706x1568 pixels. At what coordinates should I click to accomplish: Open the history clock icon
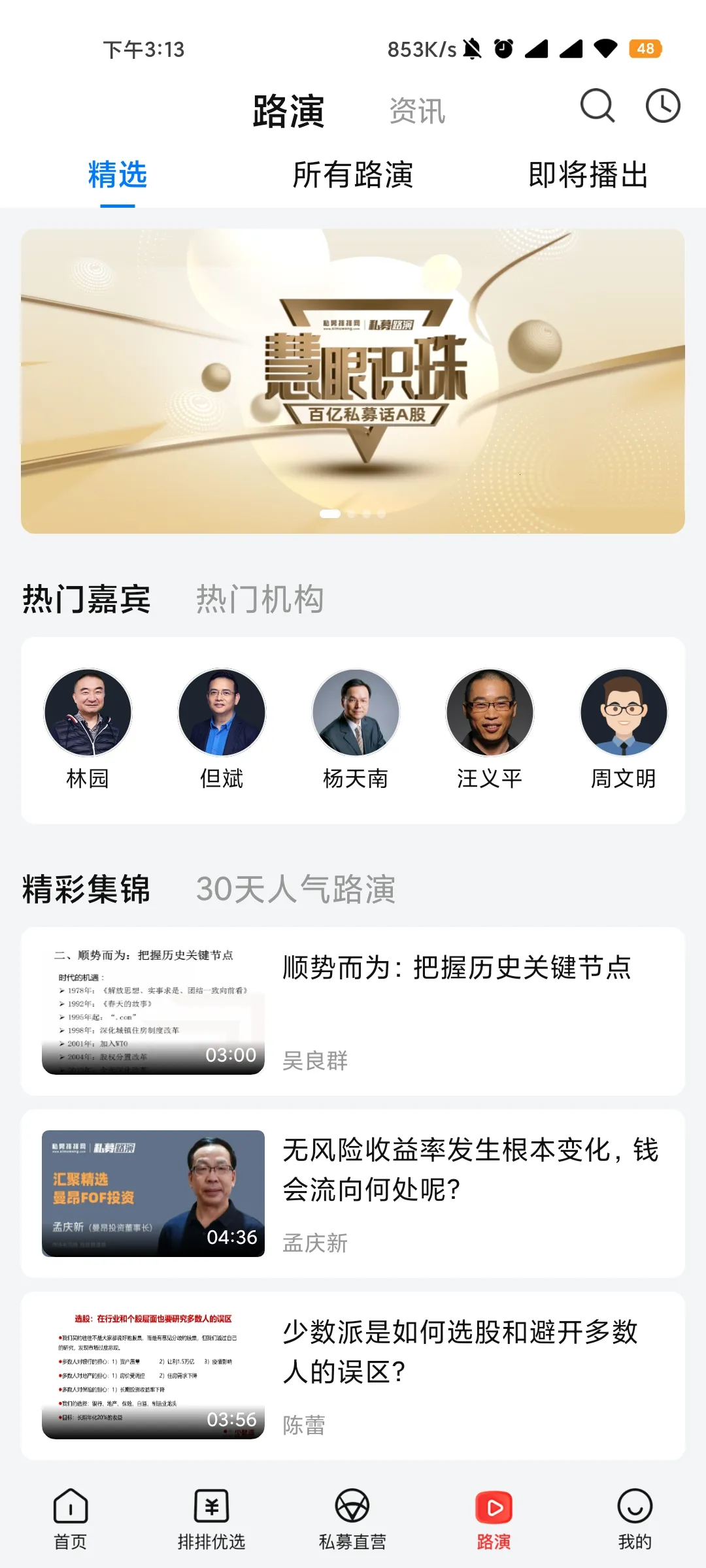pyautogui.click(x=663, y=106)
